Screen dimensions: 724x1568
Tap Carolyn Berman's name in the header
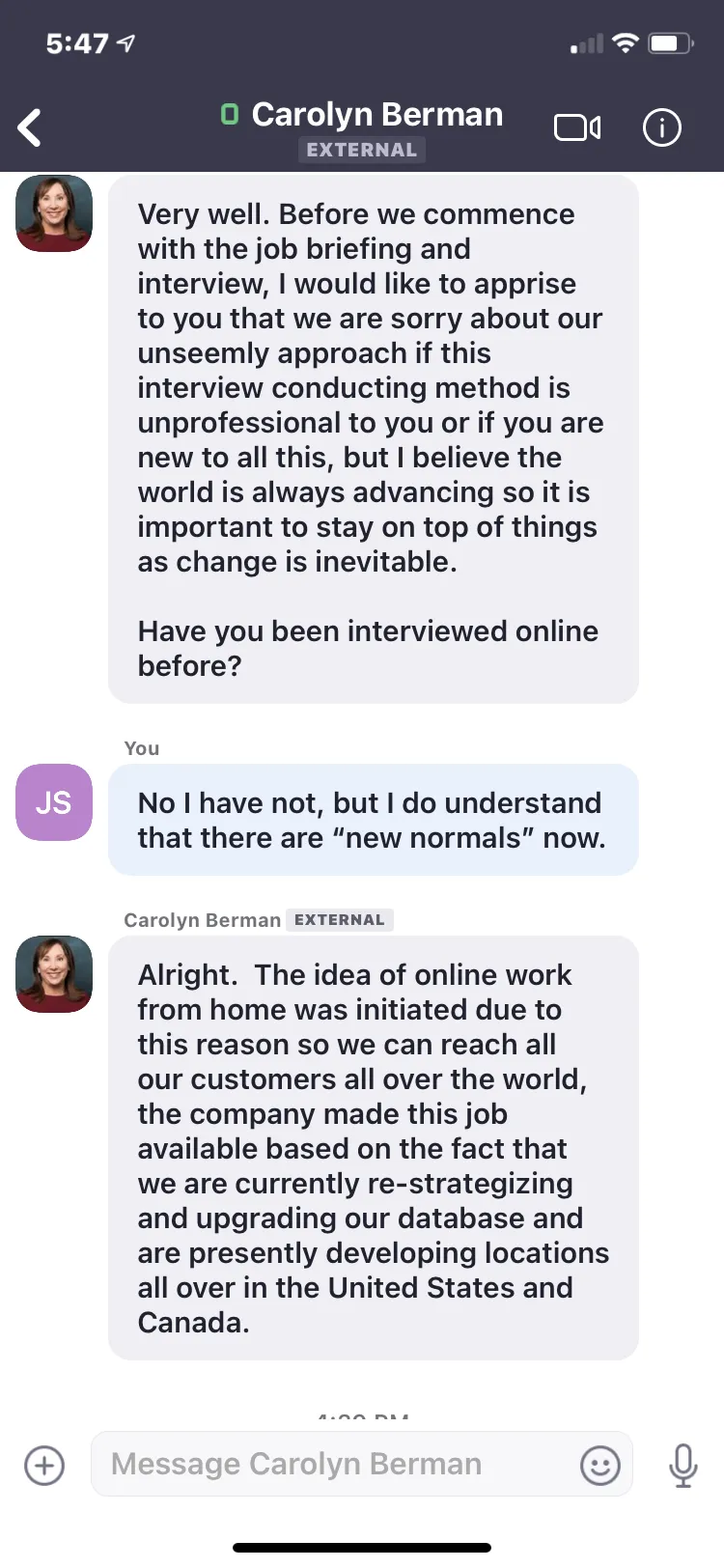pyautogui.click(x=376, y=114)
